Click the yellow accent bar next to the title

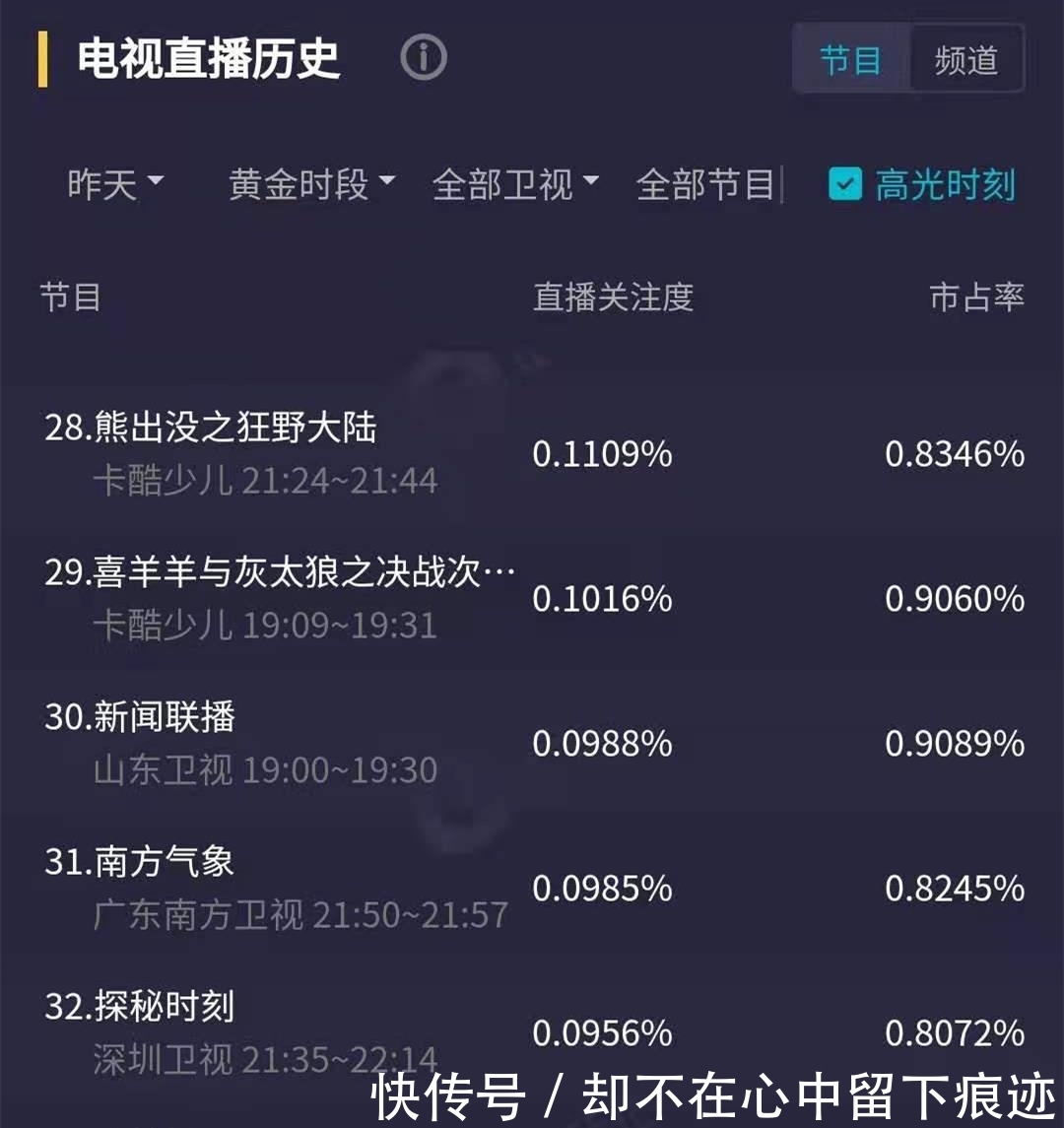[x=41, y=61]
